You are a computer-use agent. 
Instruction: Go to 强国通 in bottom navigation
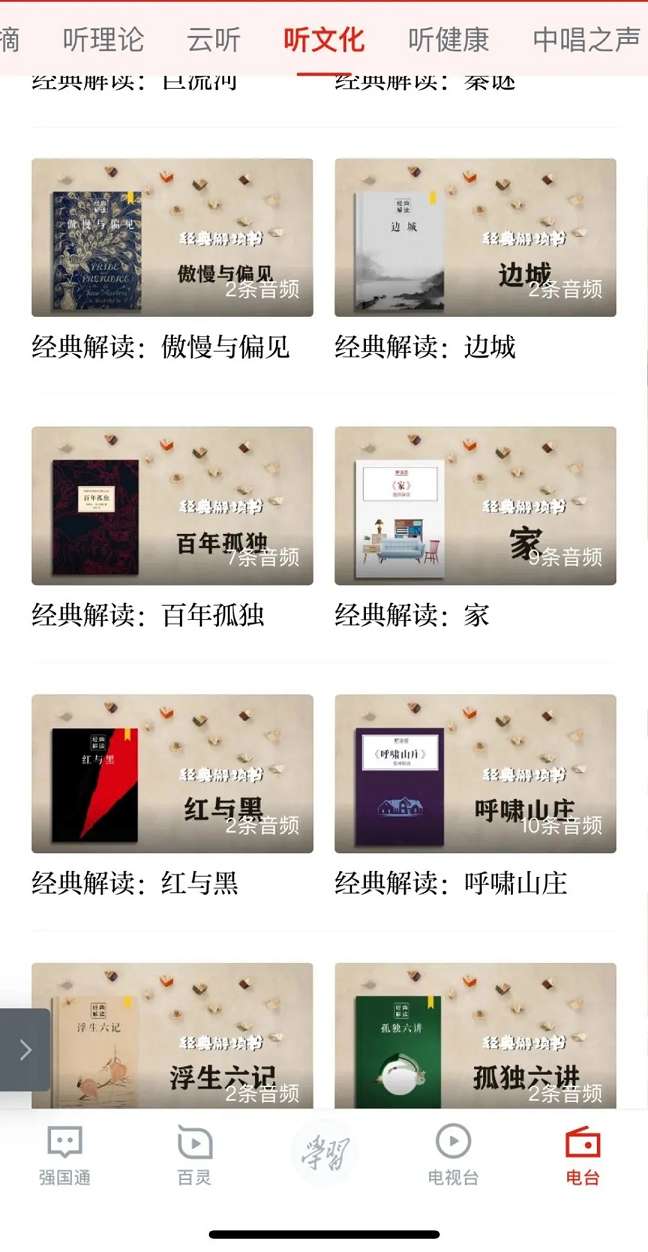(65, 1156)
